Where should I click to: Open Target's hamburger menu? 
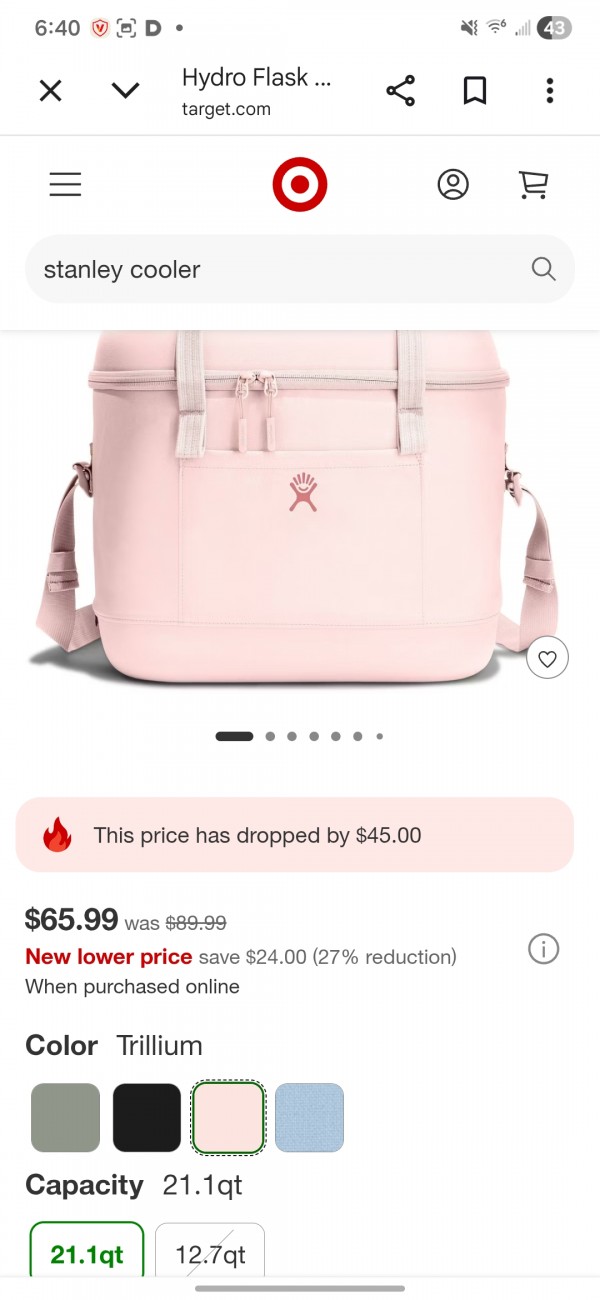pyautogui.click(x=65, y=184)
